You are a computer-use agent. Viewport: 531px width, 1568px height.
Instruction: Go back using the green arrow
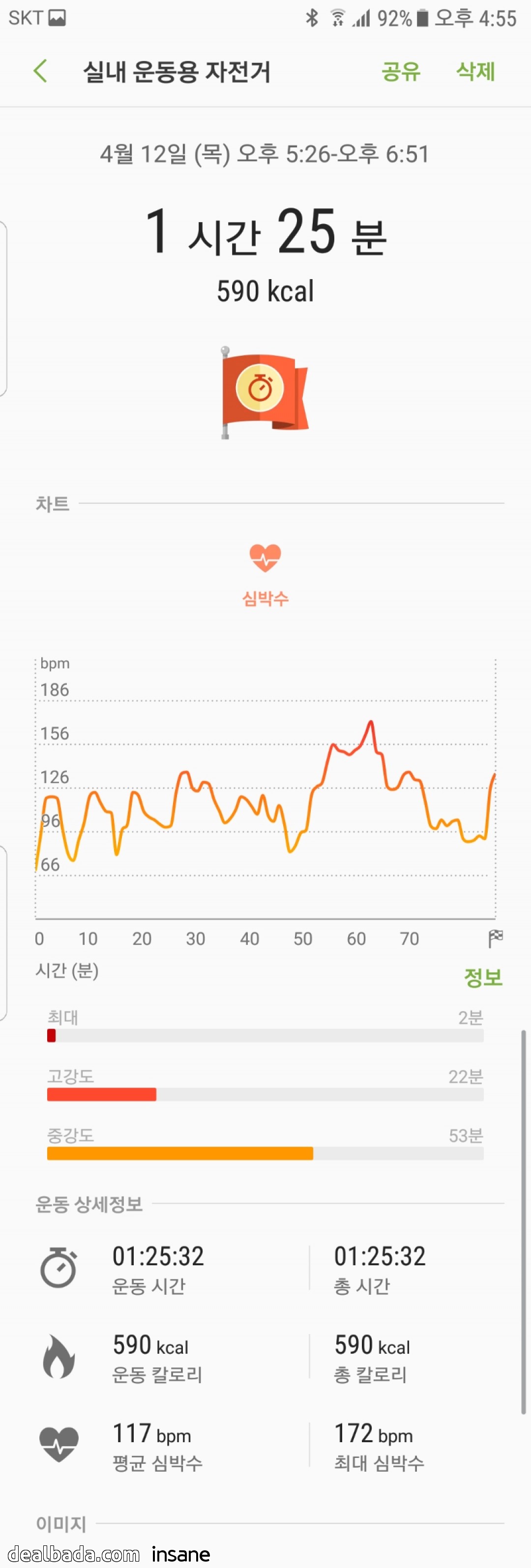click(40, 71)
